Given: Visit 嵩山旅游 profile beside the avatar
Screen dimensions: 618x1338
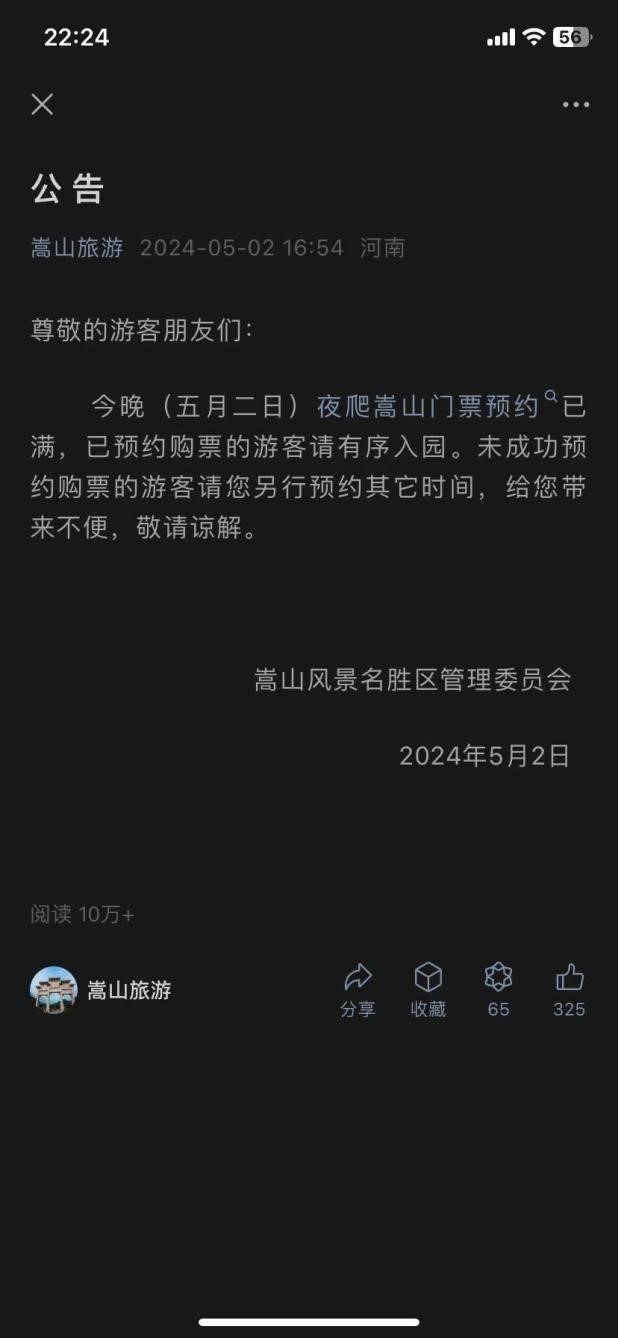Looking at the screenshot, I should pyautogui.click(x=129, y=991).
